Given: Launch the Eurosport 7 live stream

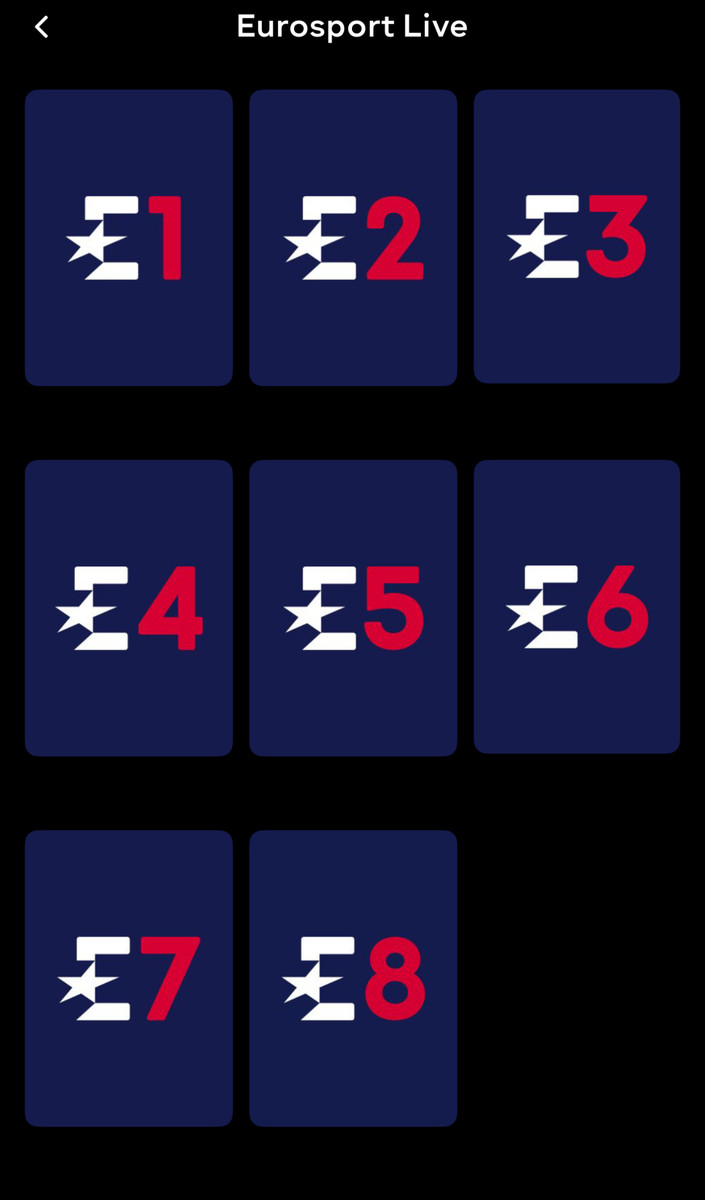Looking at the screenshot, I should pos(129,978).
